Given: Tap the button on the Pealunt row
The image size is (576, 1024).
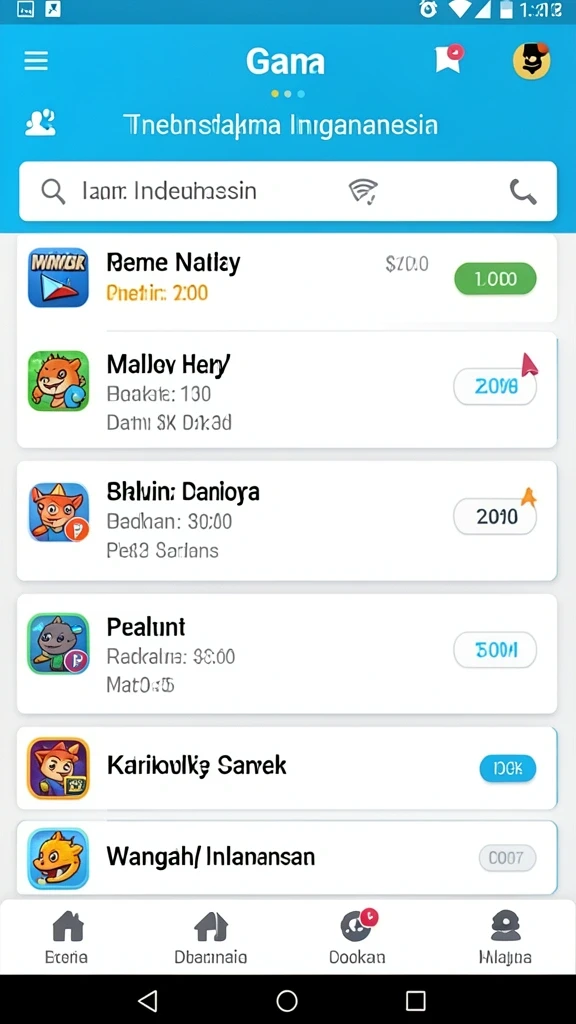Looking at the screenshot, I should coord(495,650).
